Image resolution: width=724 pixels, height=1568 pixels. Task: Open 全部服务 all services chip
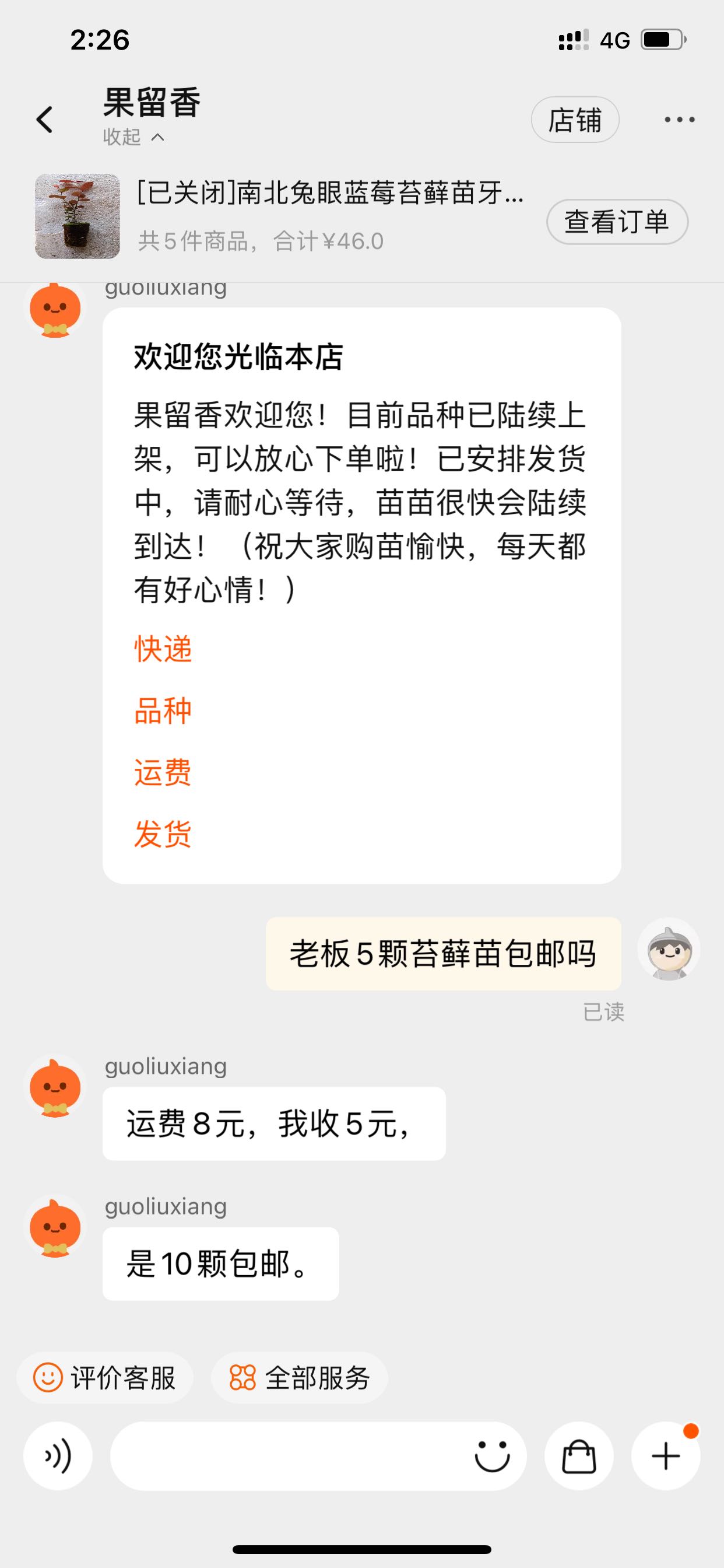299,1378
